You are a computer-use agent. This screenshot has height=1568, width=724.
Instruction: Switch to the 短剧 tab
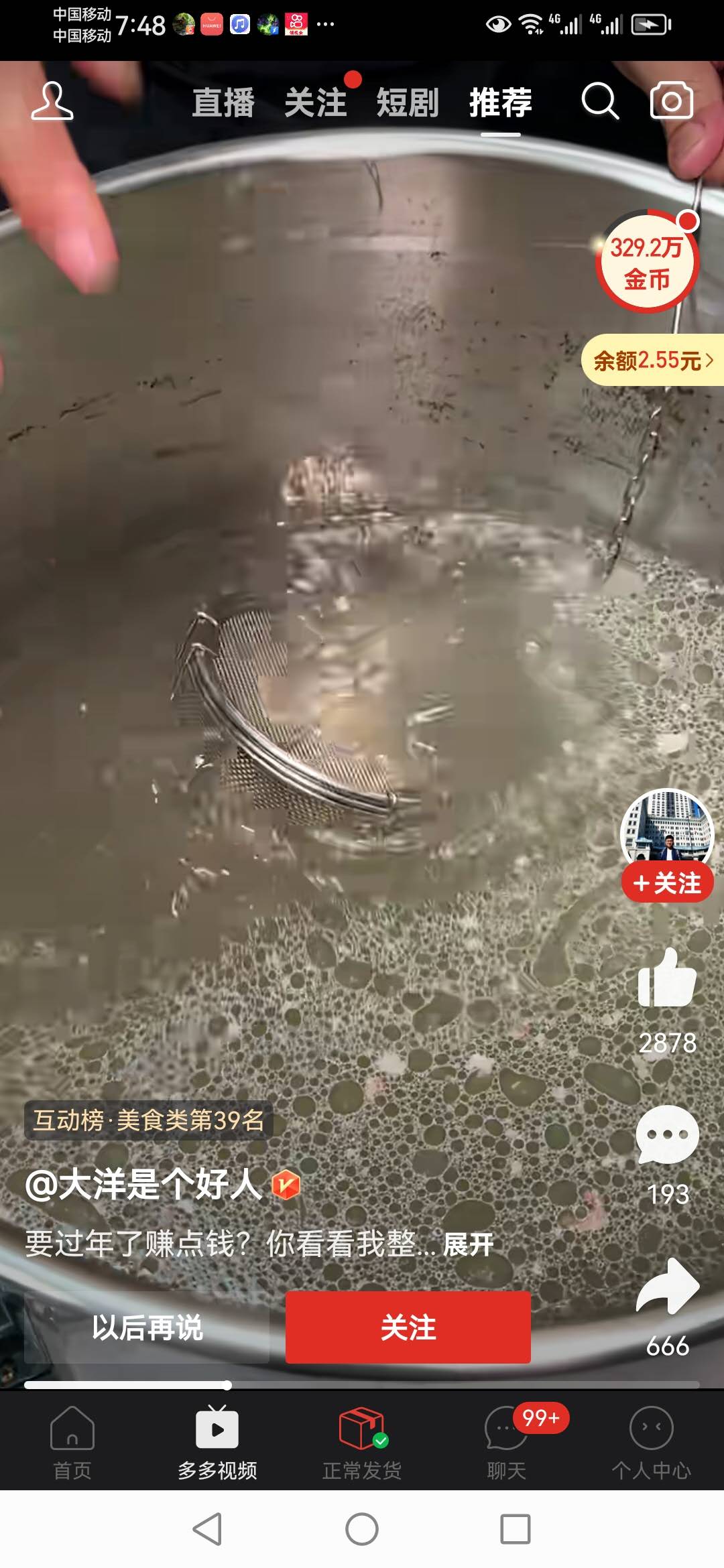(x=408, y=103)
